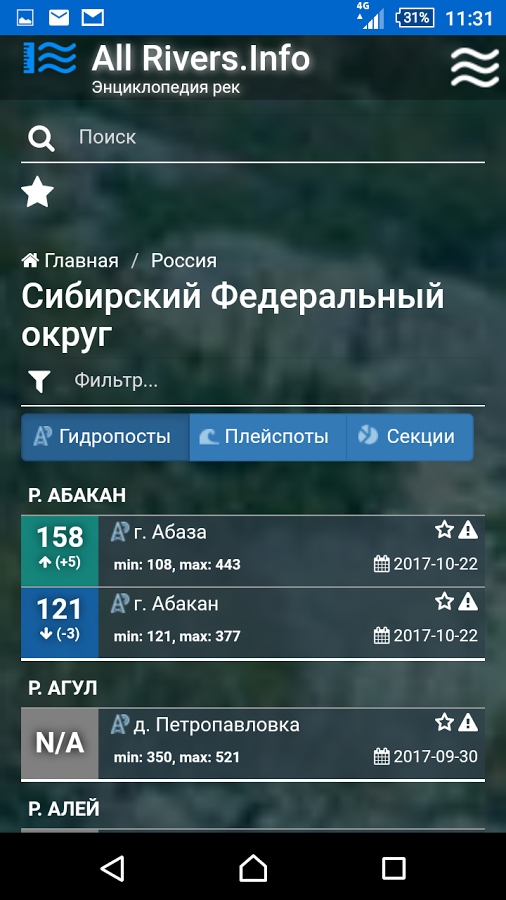Screen dimensions: 506x900
Task: Open the Россия breadcrumb link
Action: (184, 261)
